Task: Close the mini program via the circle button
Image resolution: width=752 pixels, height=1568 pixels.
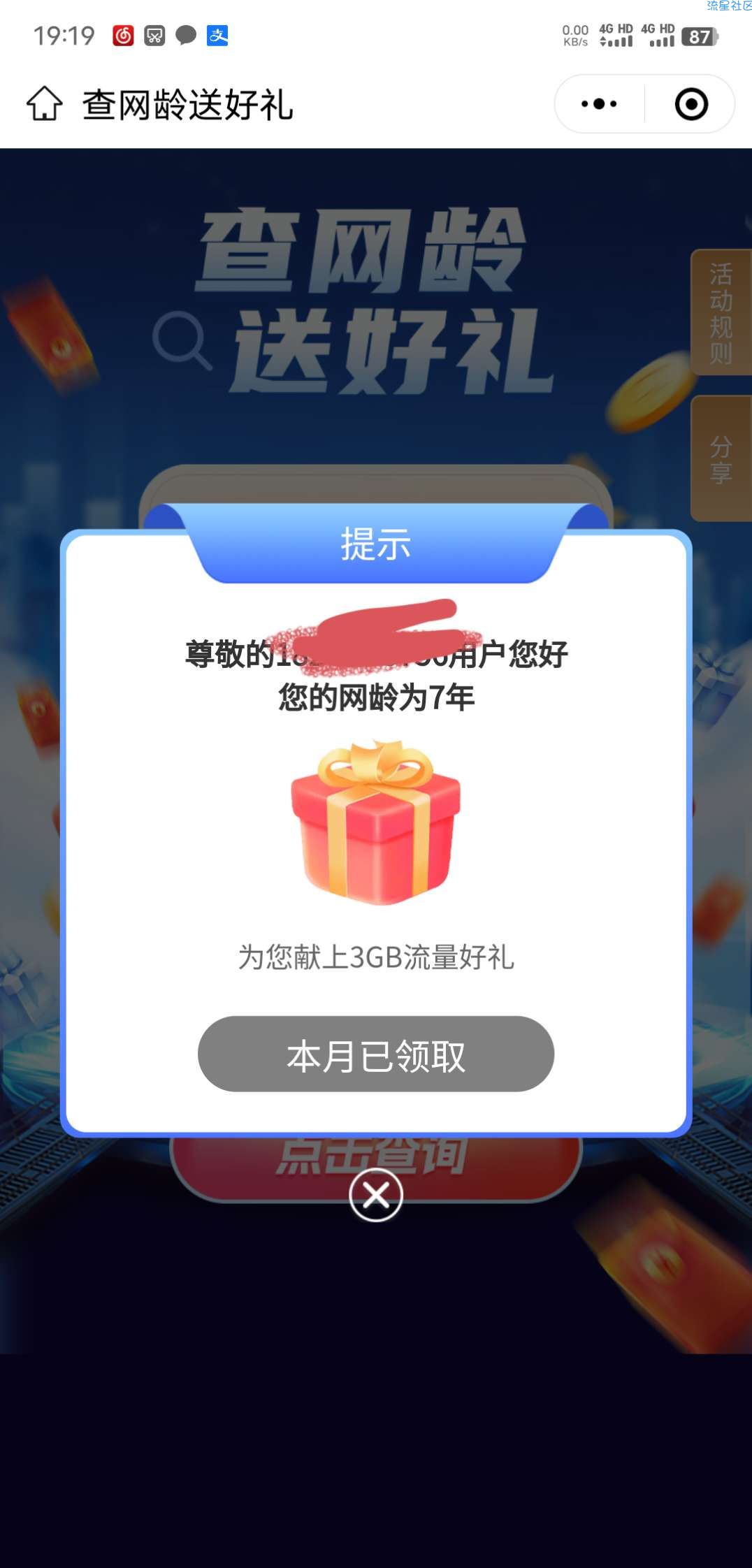Action: [x=690, y=104]
